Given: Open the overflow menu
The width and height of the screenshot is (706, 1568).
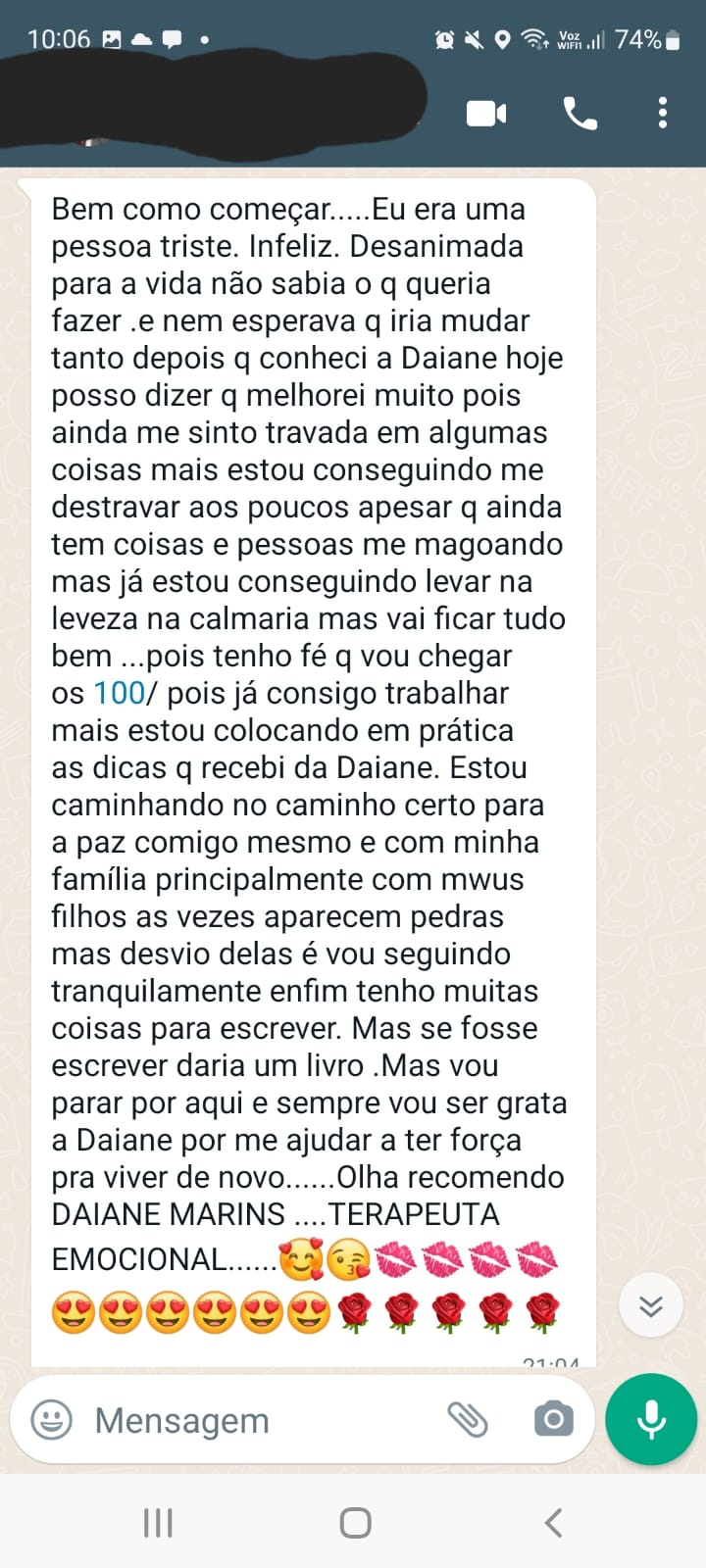Looking at the screenshot, I should tap(663, 114).
